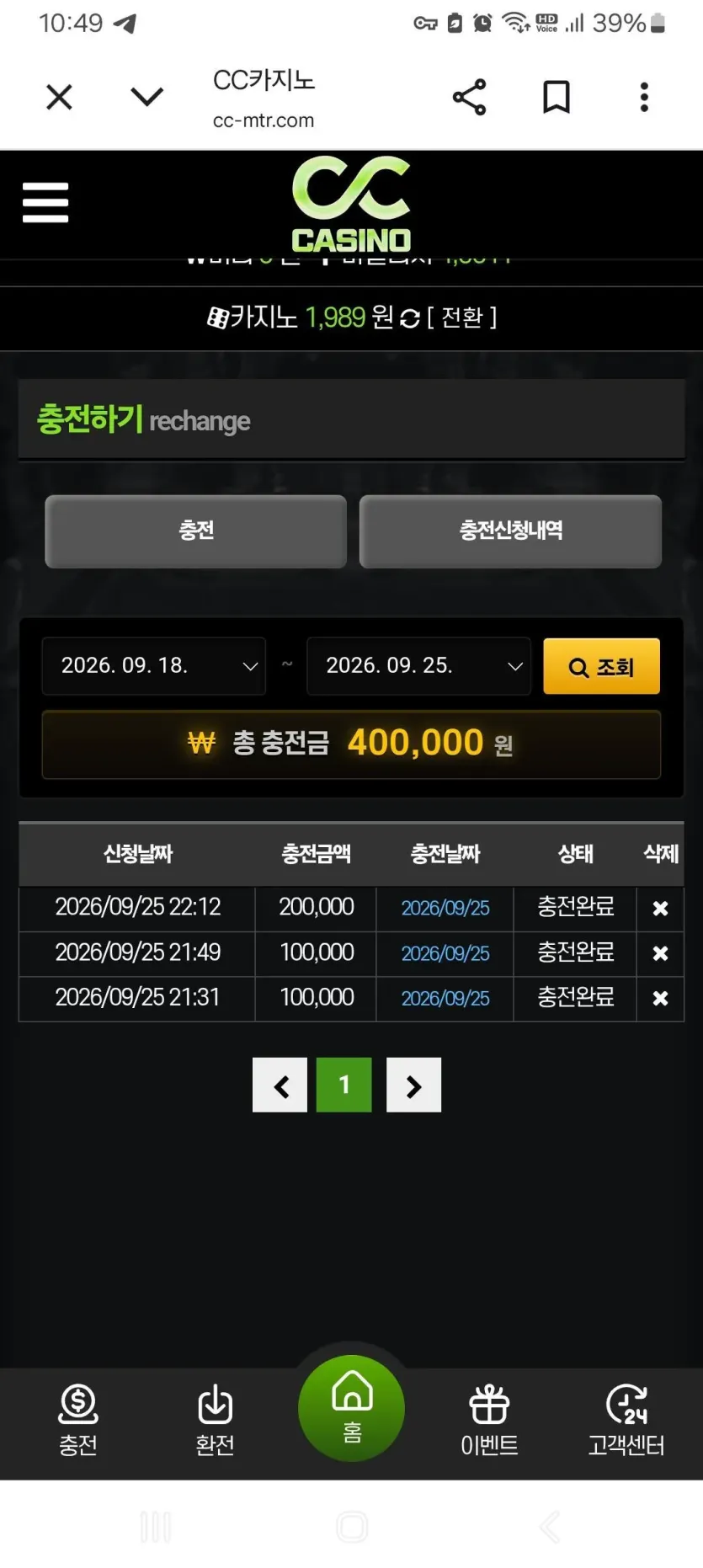703x1568 pixels.
Task: Go to the 홈 tab
Action: click(352, 1408)
